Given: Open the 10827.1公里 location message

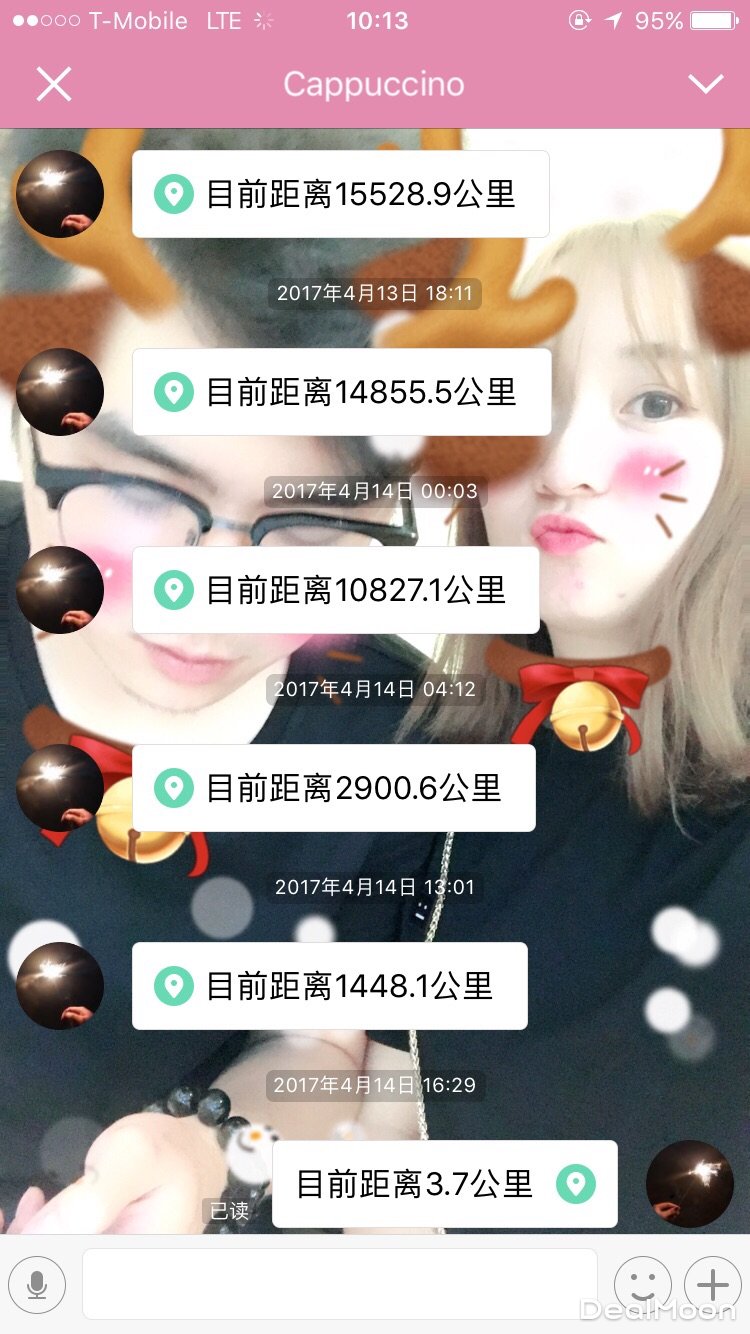Looking at the screenshot, I should tap(335, 590).
